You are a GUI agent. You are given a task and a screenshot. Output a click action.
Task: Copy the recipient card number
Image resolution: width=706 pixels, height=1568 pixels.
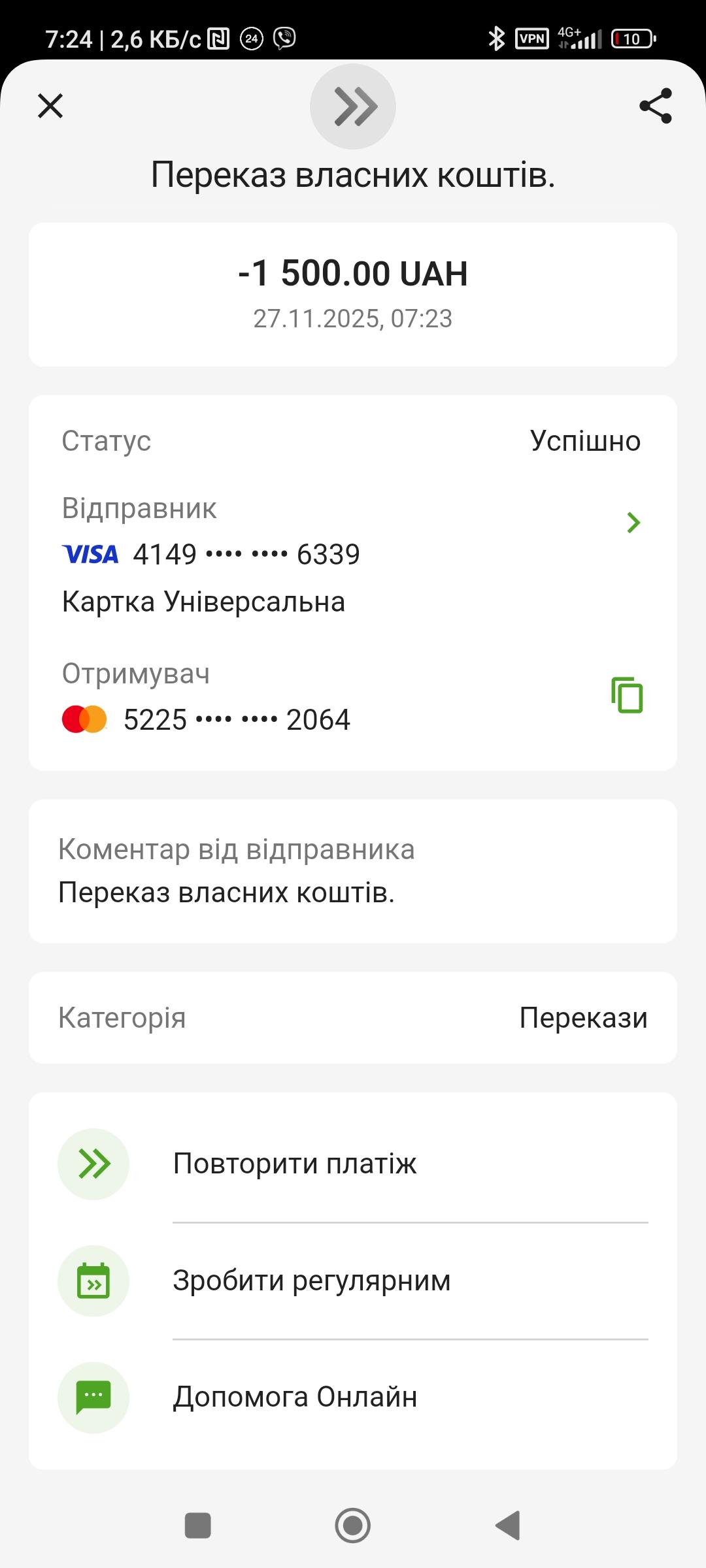pos(627,695)
